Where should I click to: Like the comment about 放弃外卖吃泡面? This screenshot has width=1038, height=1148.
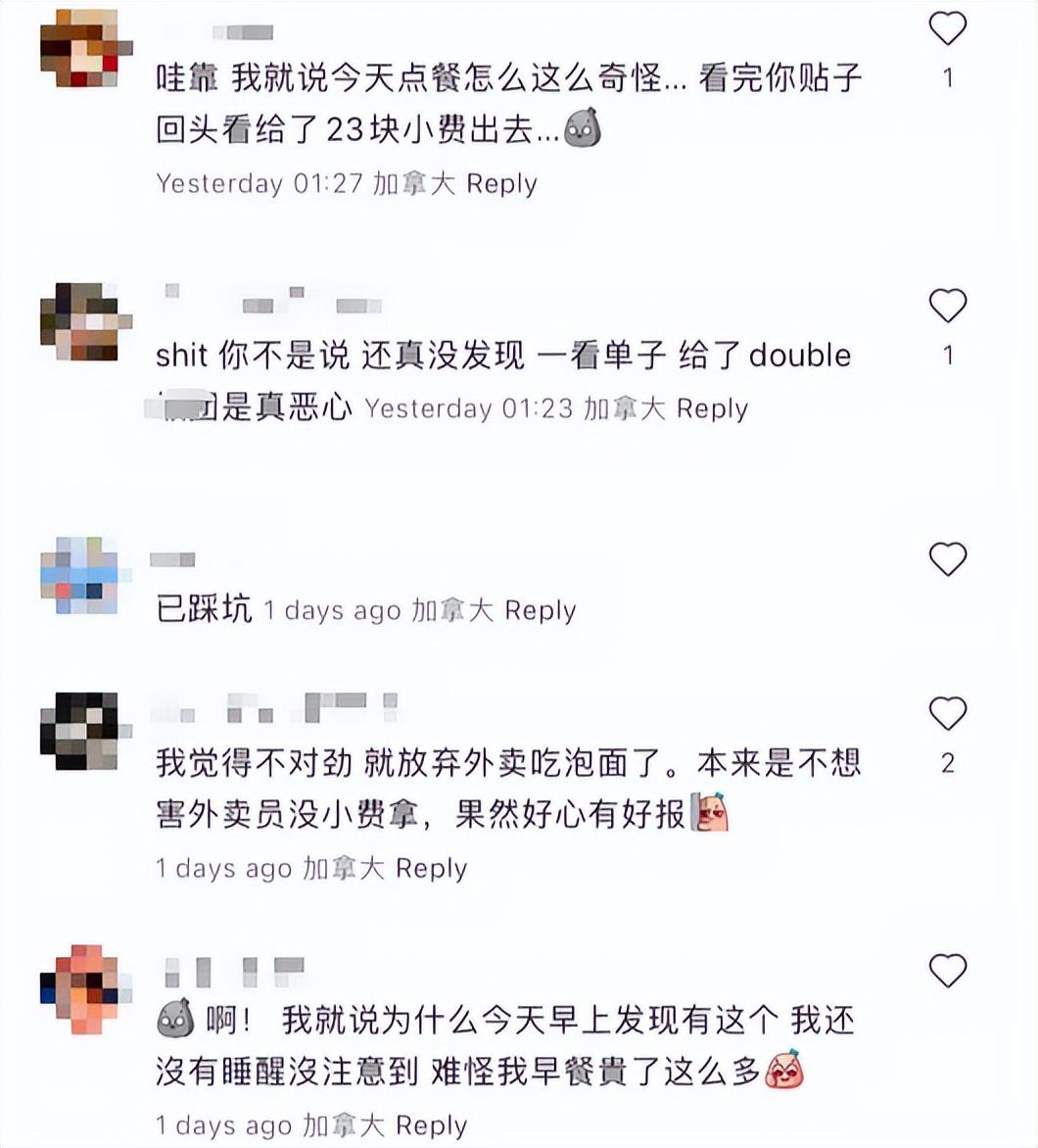click(947, 714)
